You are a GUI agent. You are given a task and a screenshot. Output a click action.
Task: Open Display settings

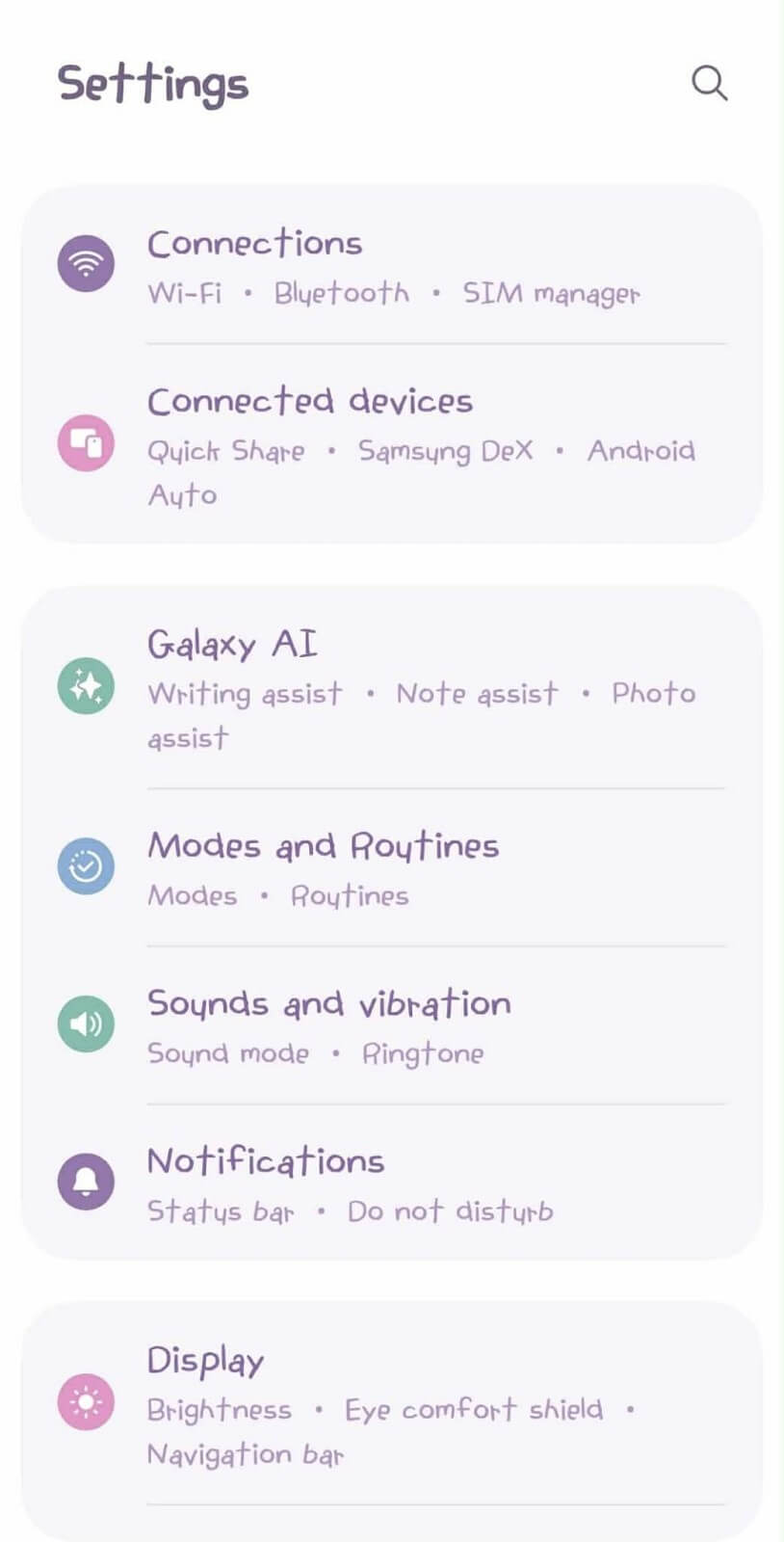[205, 1361]
